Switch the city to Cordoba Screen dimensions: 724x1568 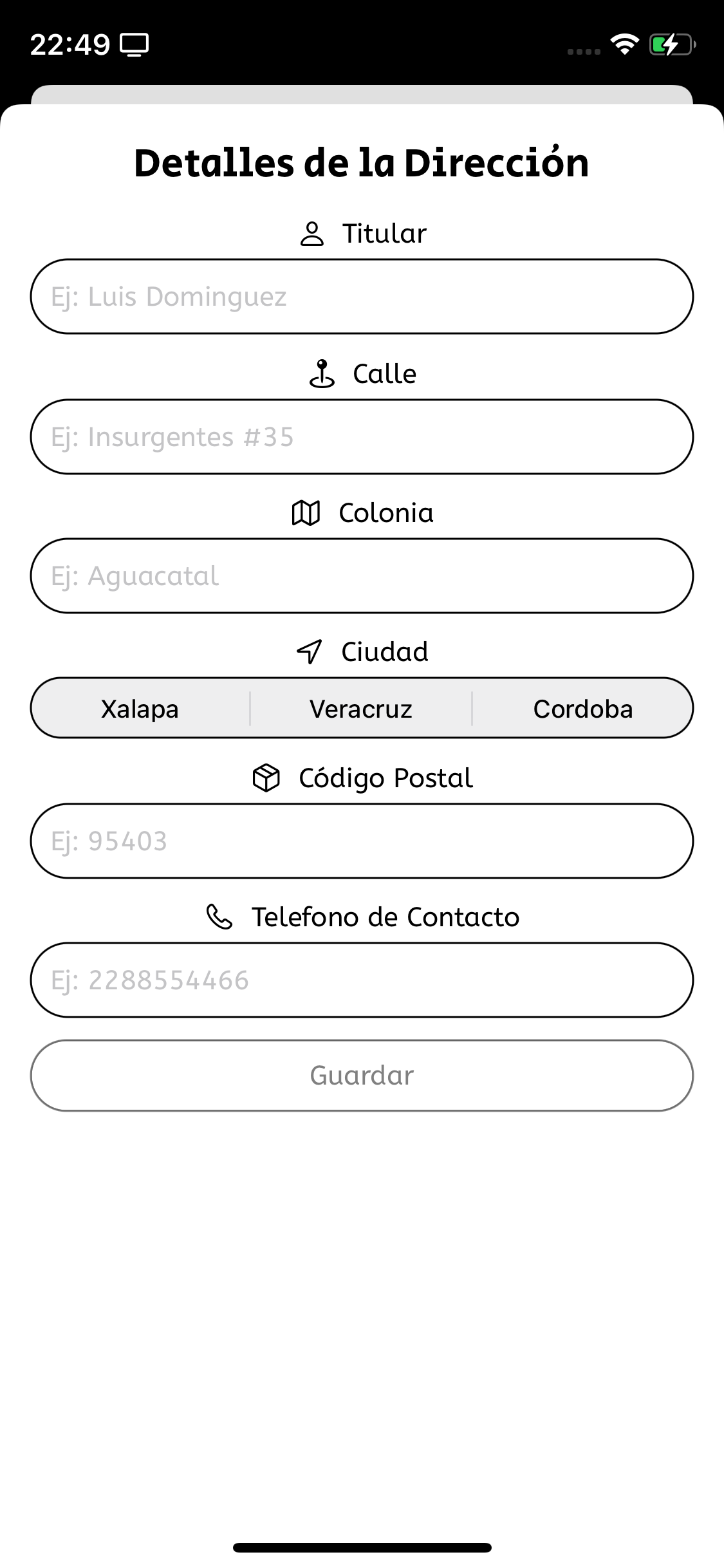583,709
